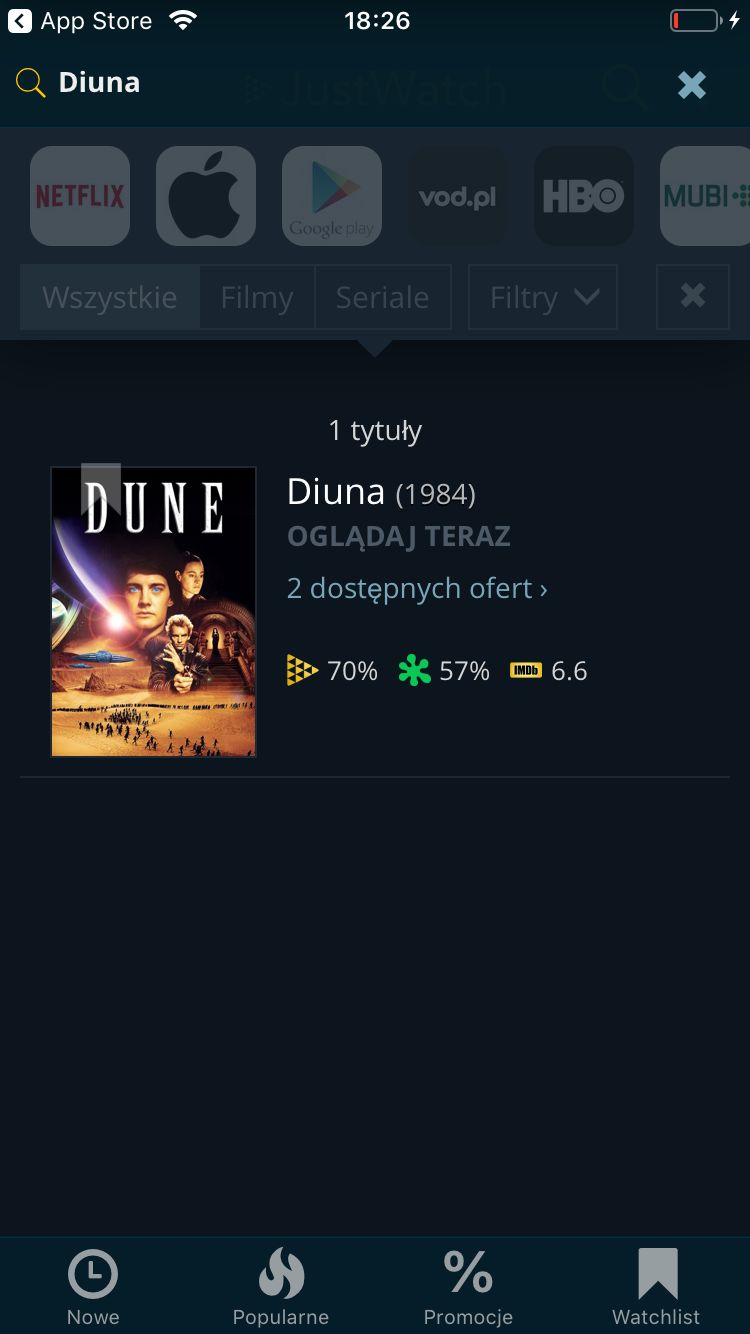Open the Popularne tab
This screenshot has width=750, height=1334.
point(281,1286)
